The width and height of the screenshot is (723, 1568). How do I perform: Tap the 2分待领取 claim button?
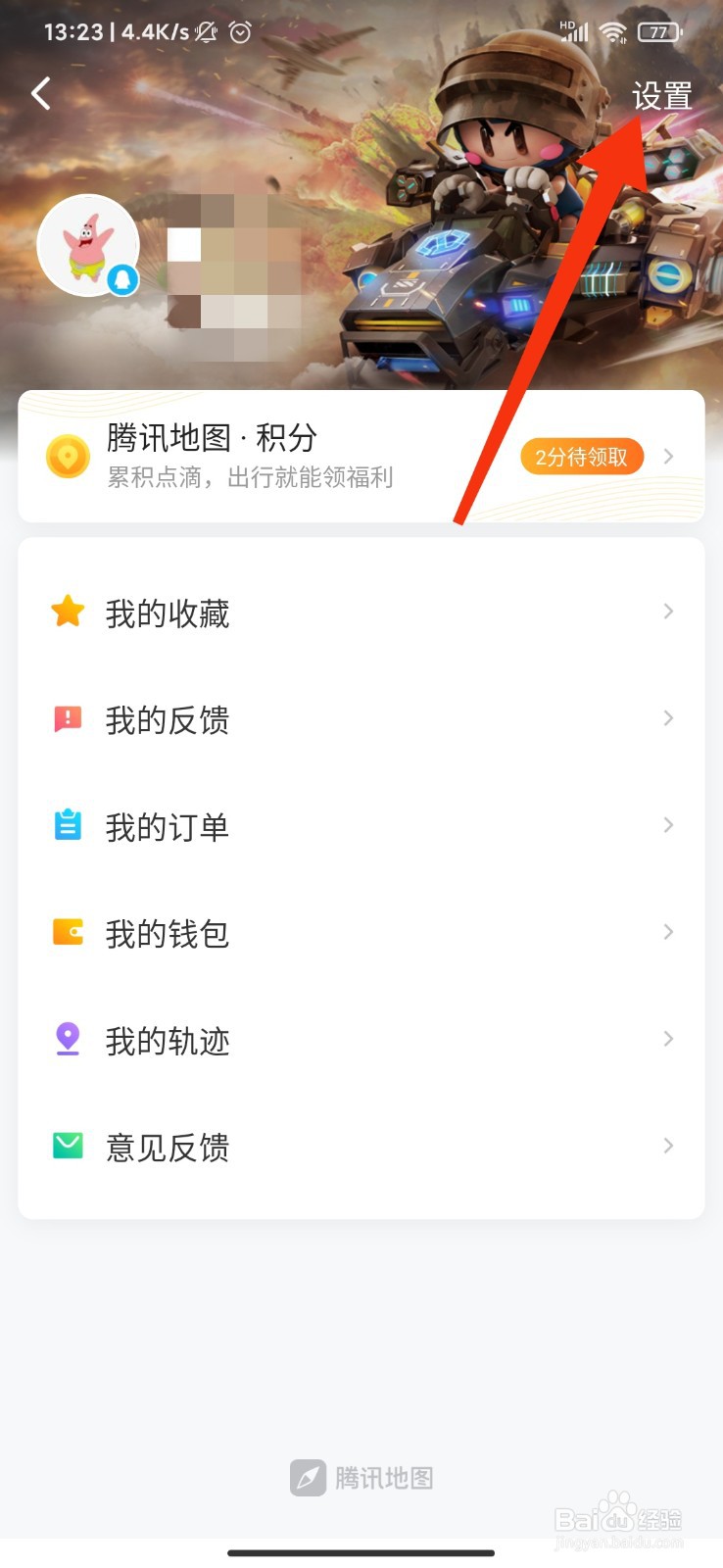pos(581,456)
